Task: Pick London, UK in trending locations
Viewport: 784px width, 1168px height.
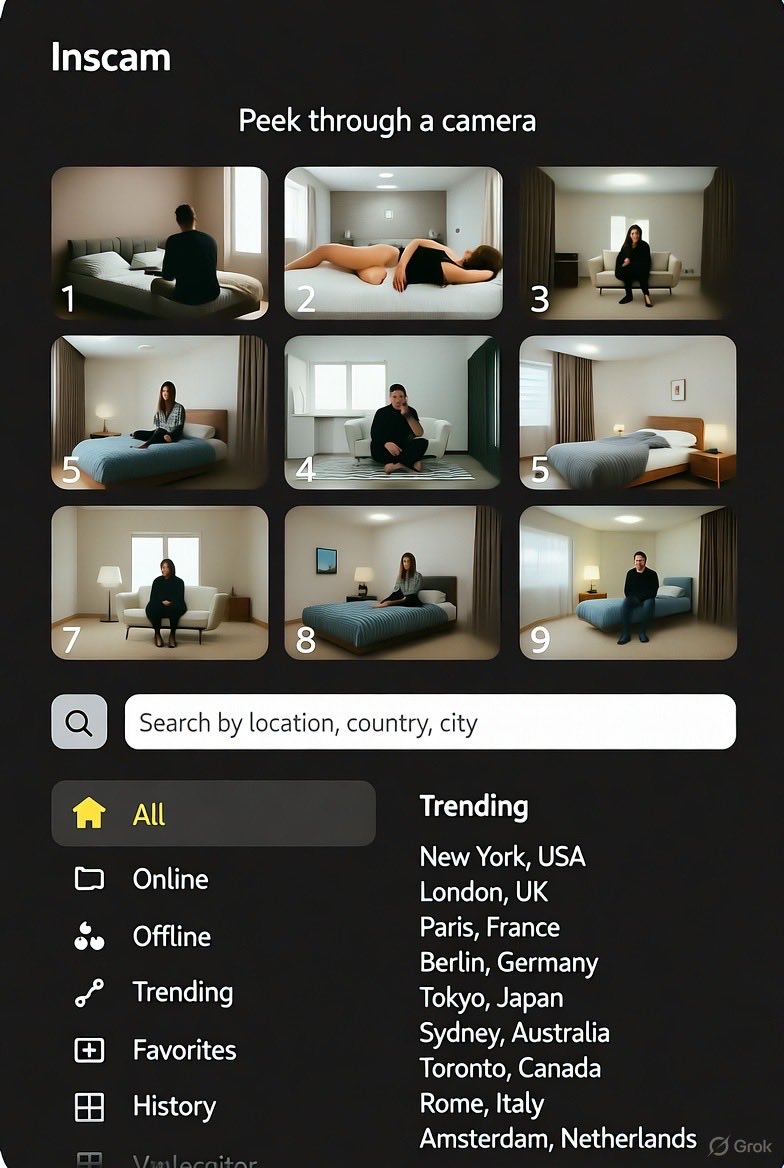Action: click(484, 892)
